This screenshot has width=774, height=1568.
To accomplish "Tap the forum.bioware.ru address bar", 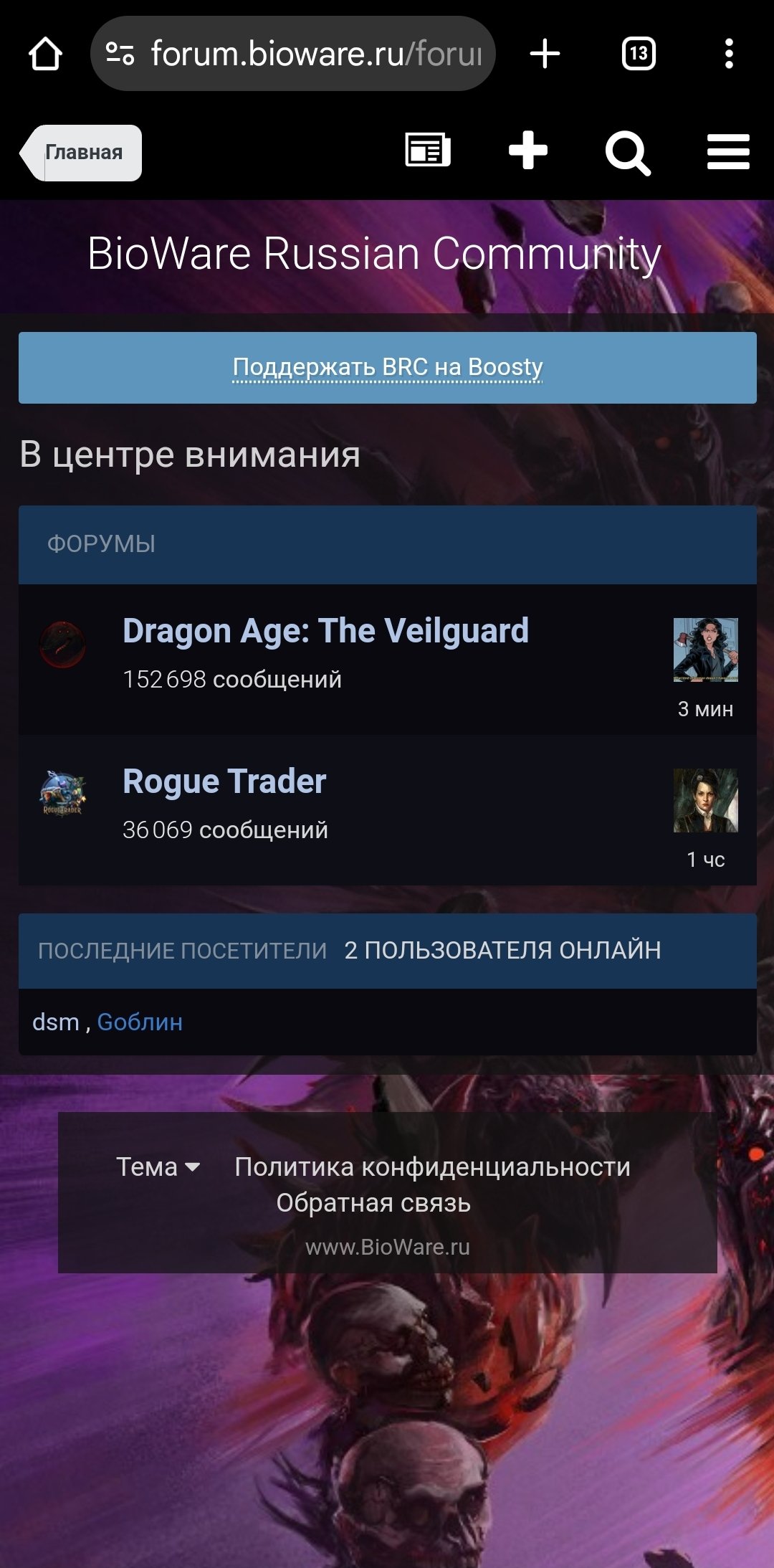I will pyautogui.click(x=293, y=54).
